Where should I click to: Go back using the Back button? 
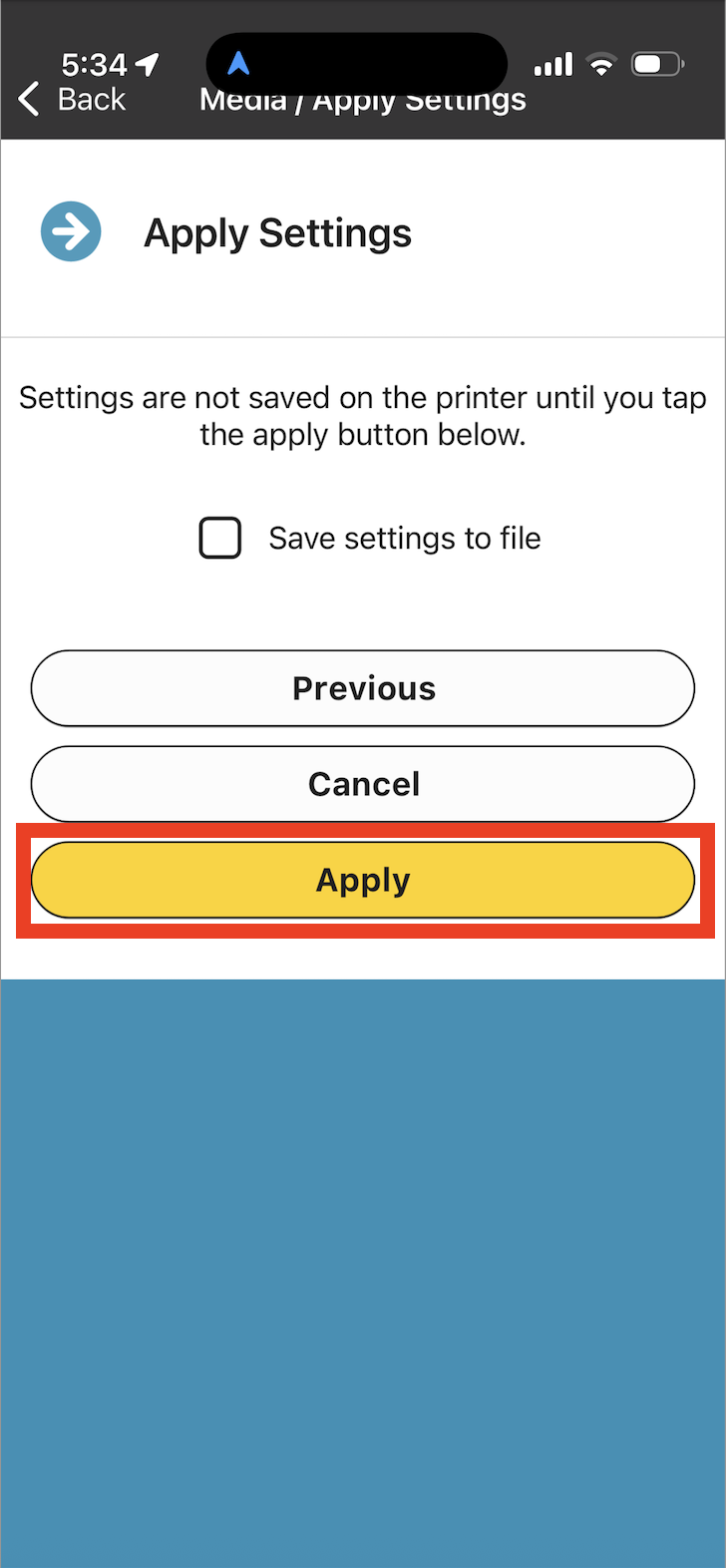tap(72, 99)
